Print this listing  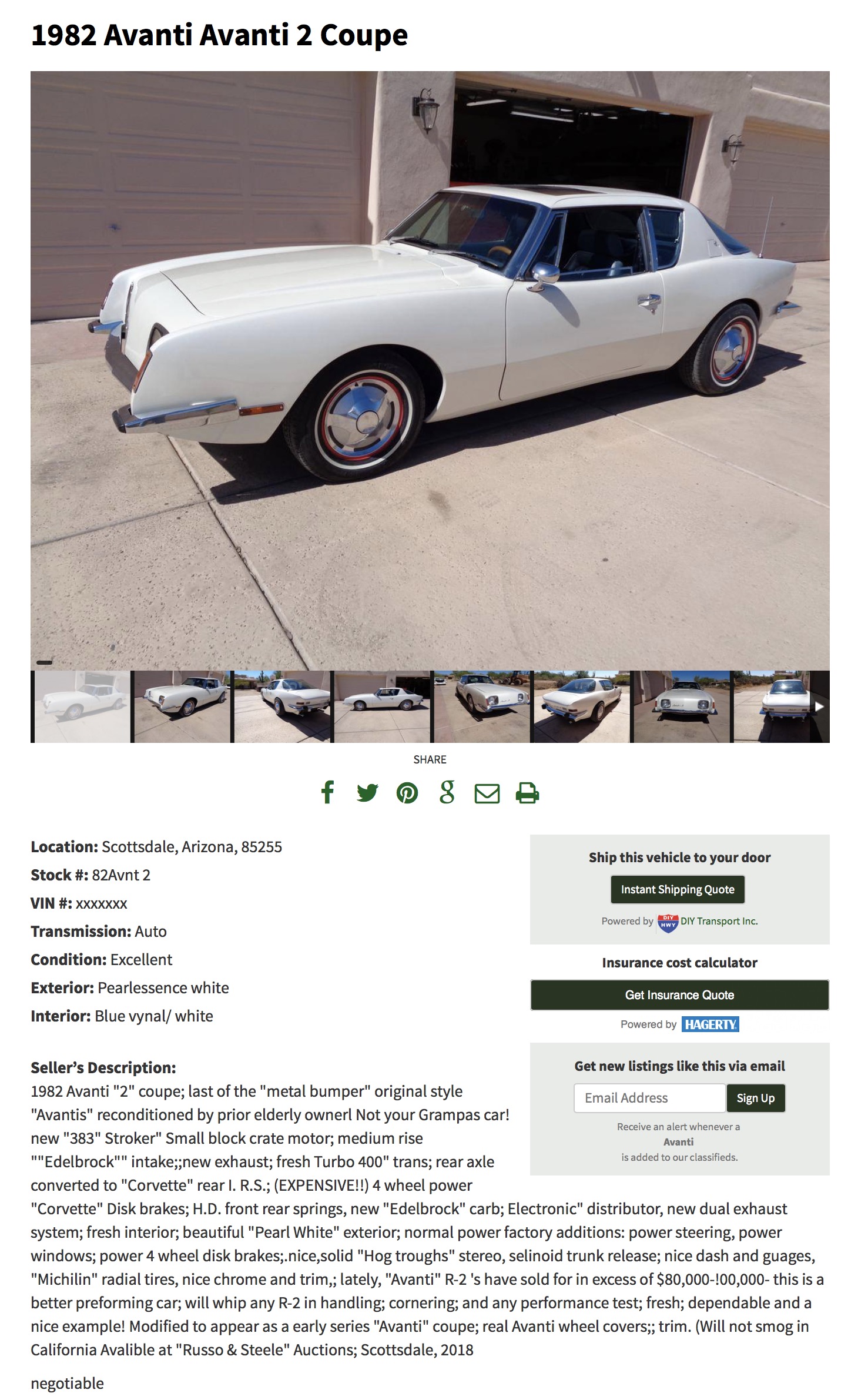[527, 793]
